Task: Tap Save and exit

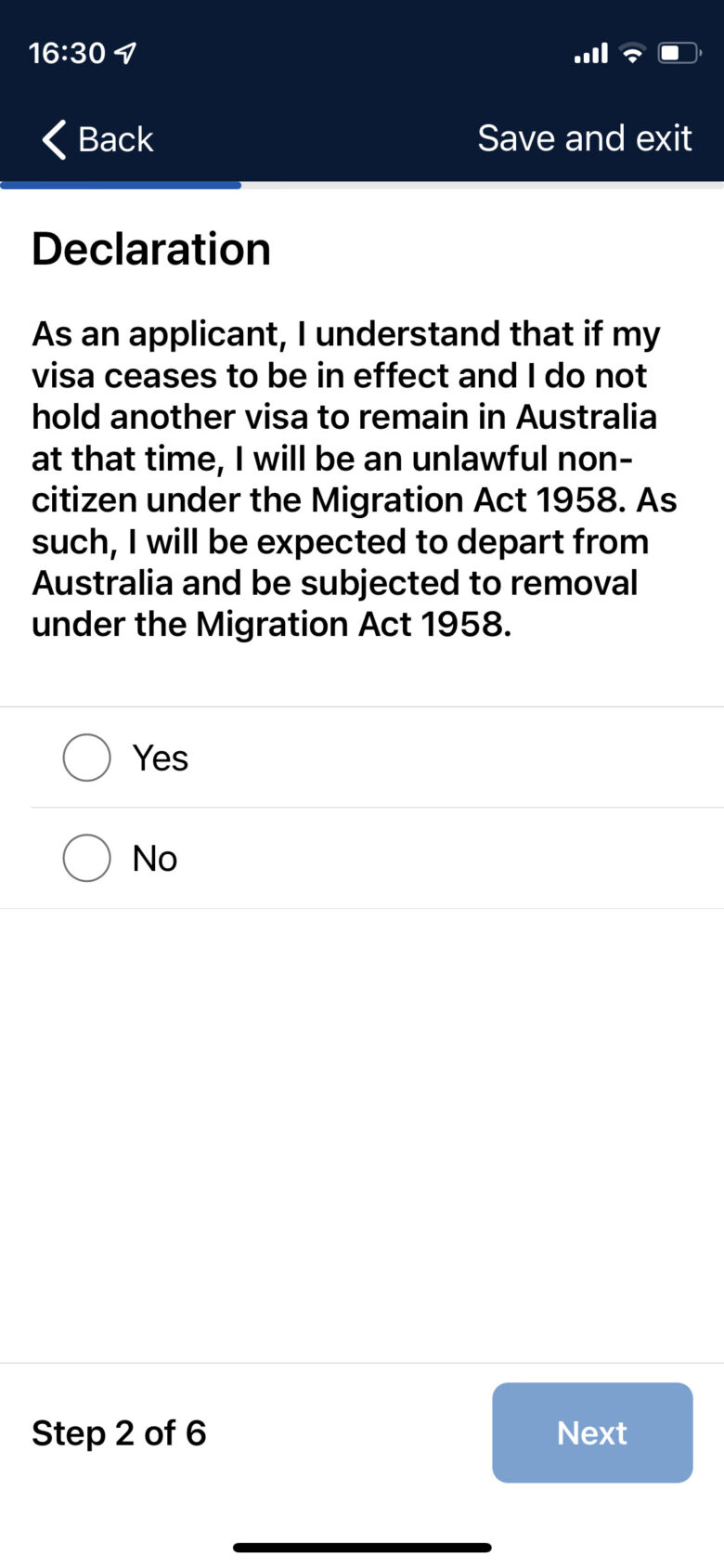Action: pyautogui.click(x=585, y=138)
